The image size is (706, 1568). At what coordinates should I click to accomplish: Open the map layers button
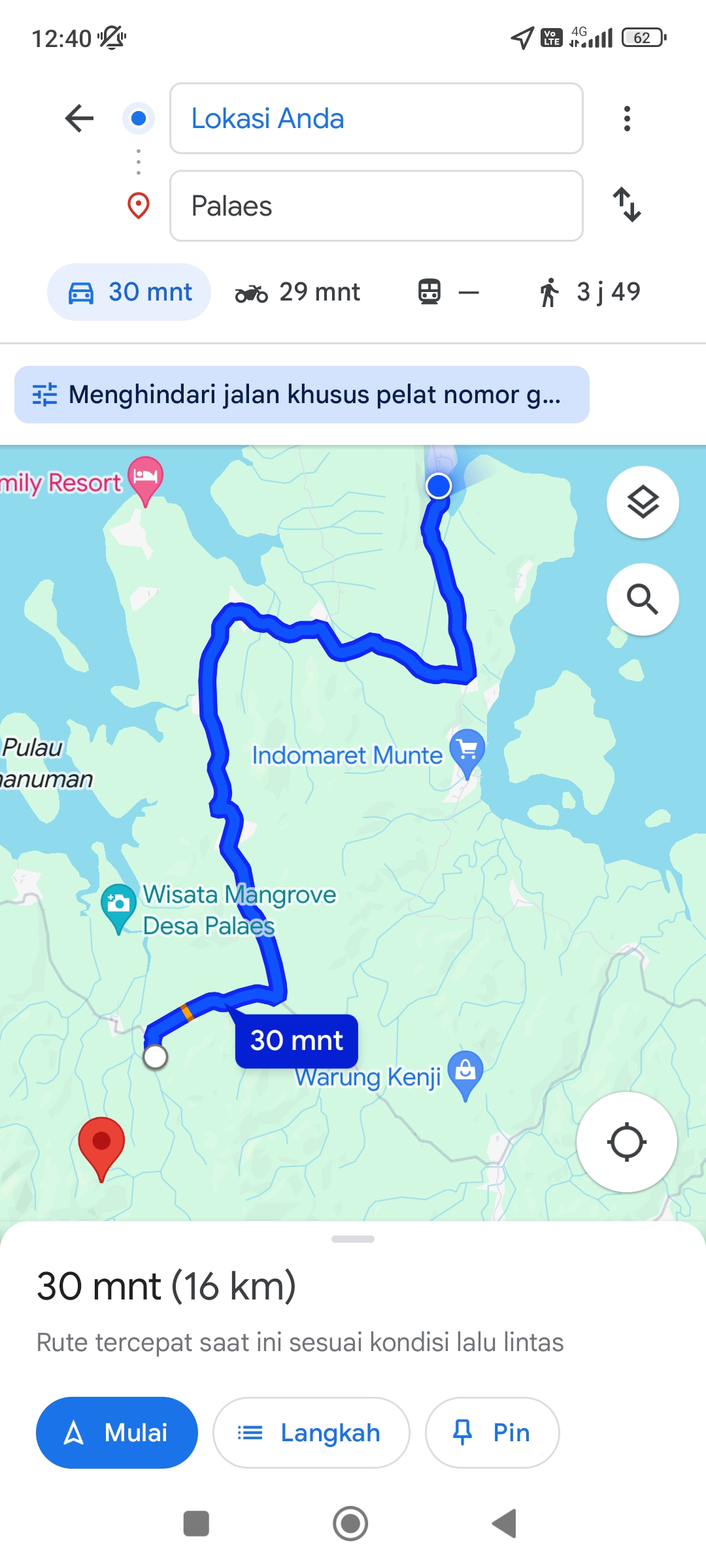pos(643,502)
